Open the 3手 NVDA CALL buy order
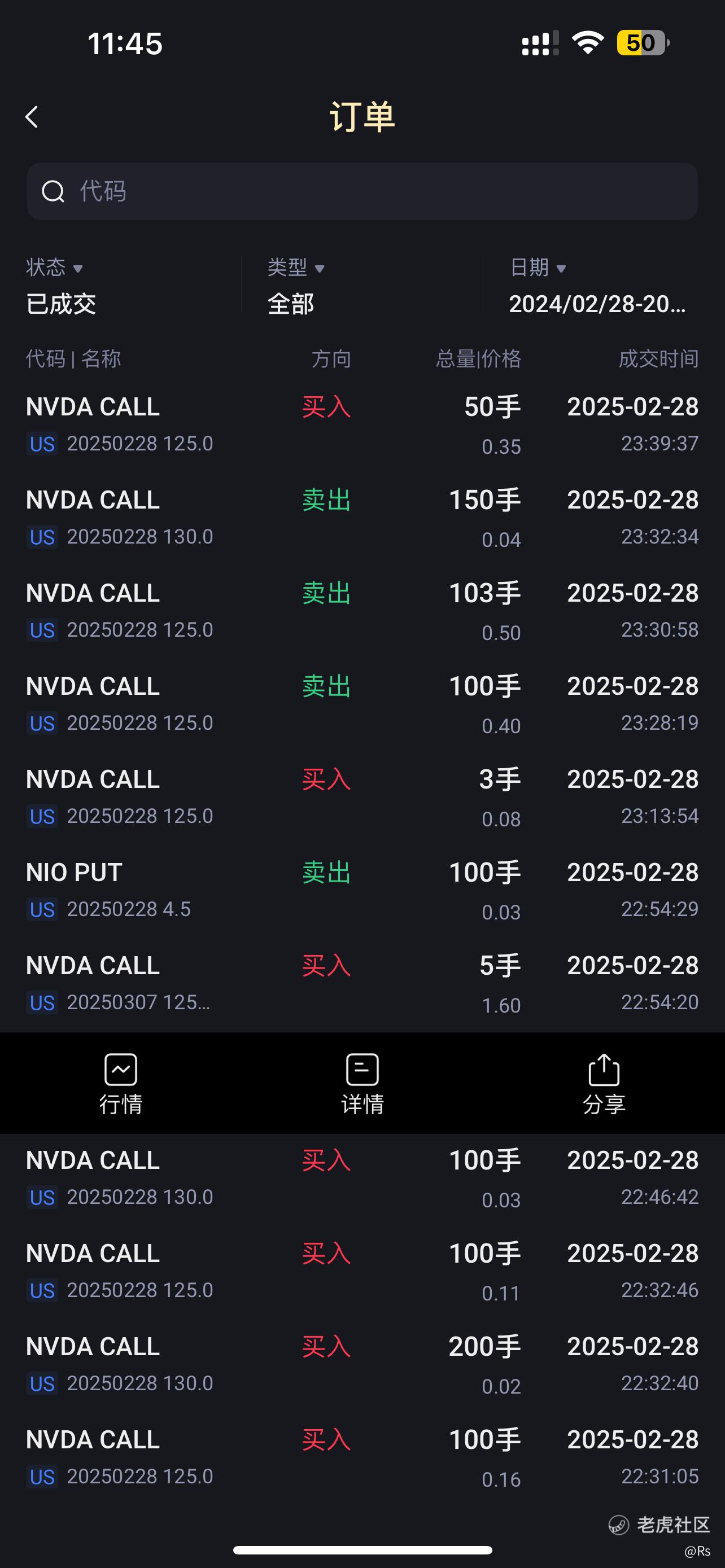 (x=362, y=797)
